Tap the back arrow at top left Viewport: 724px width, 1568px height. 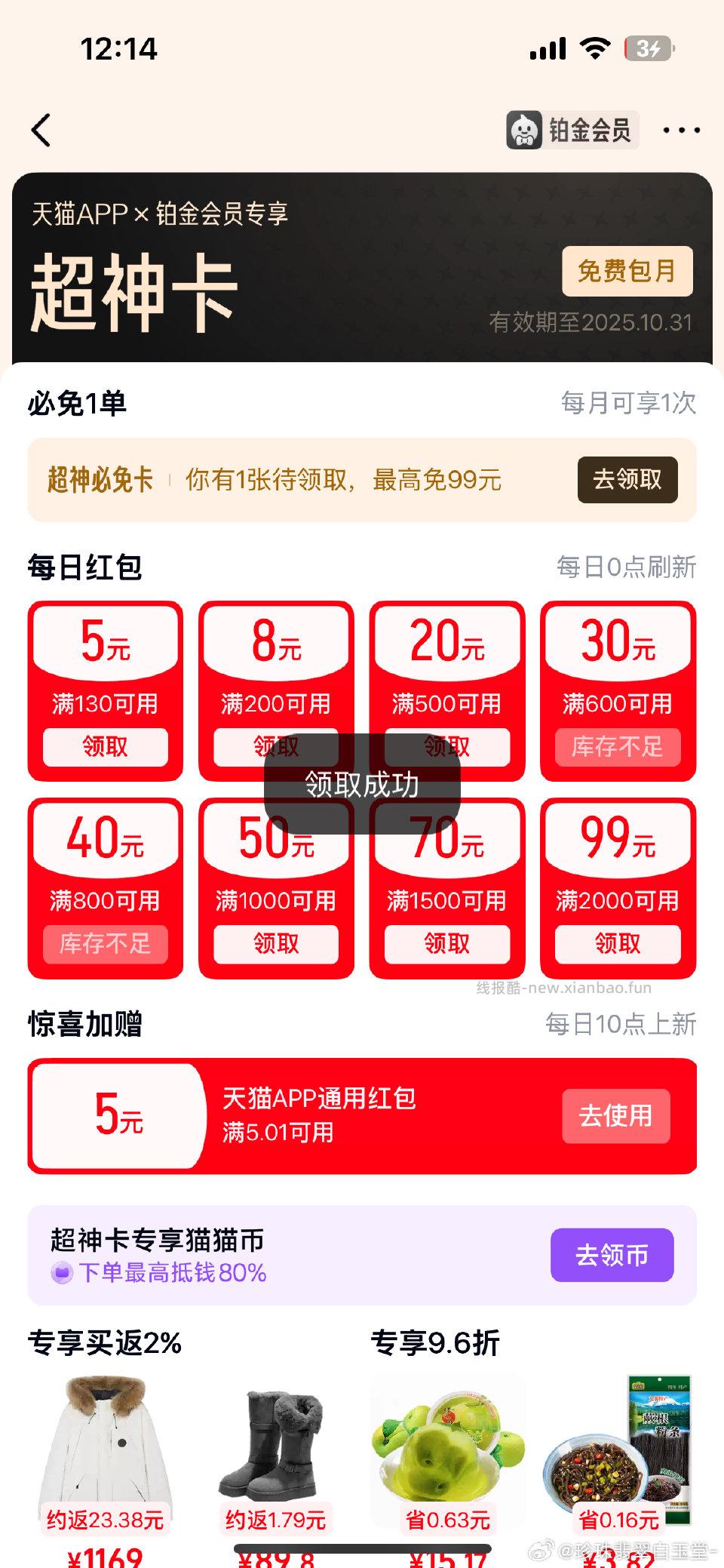click(41, 129)
